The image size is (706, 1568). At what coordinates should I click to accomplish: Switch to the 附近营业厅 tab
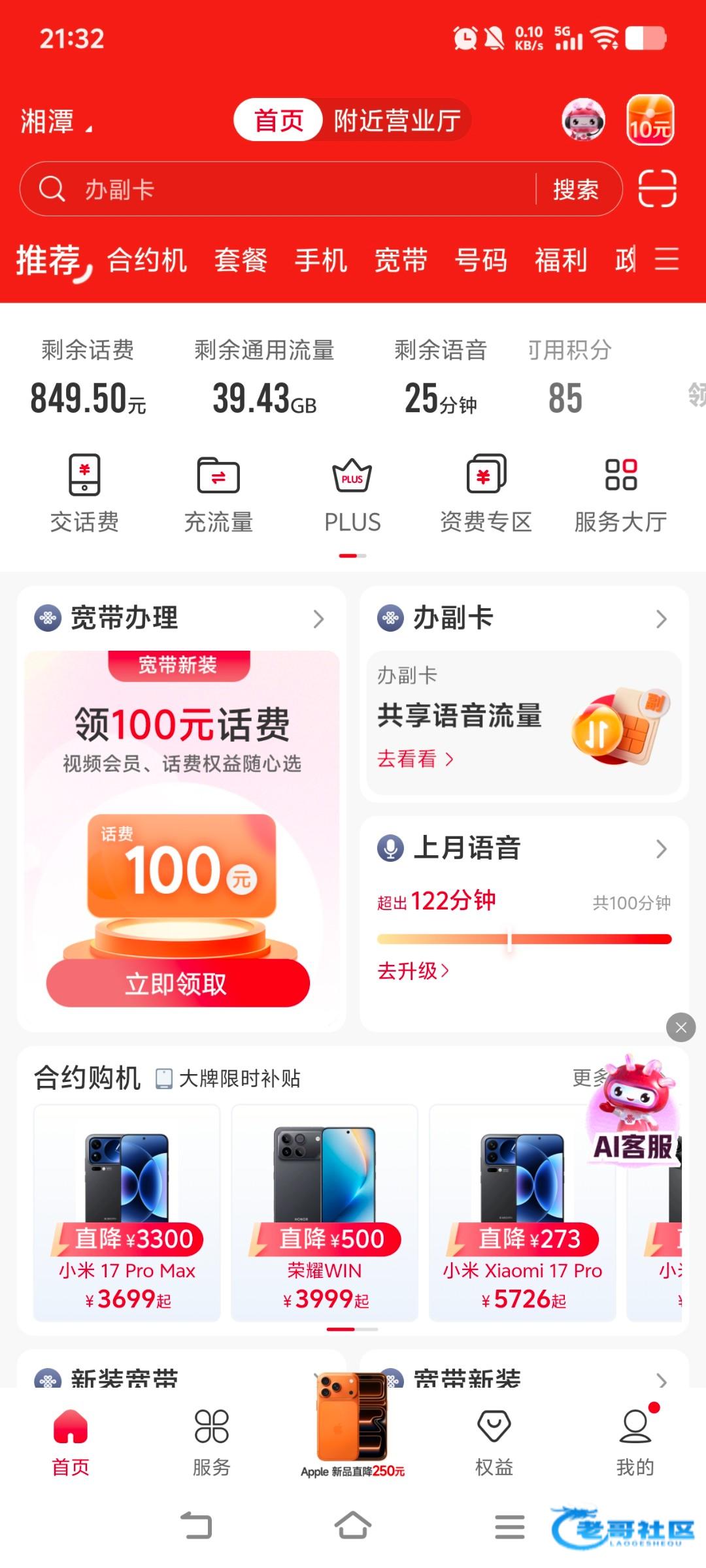point(397,120)
